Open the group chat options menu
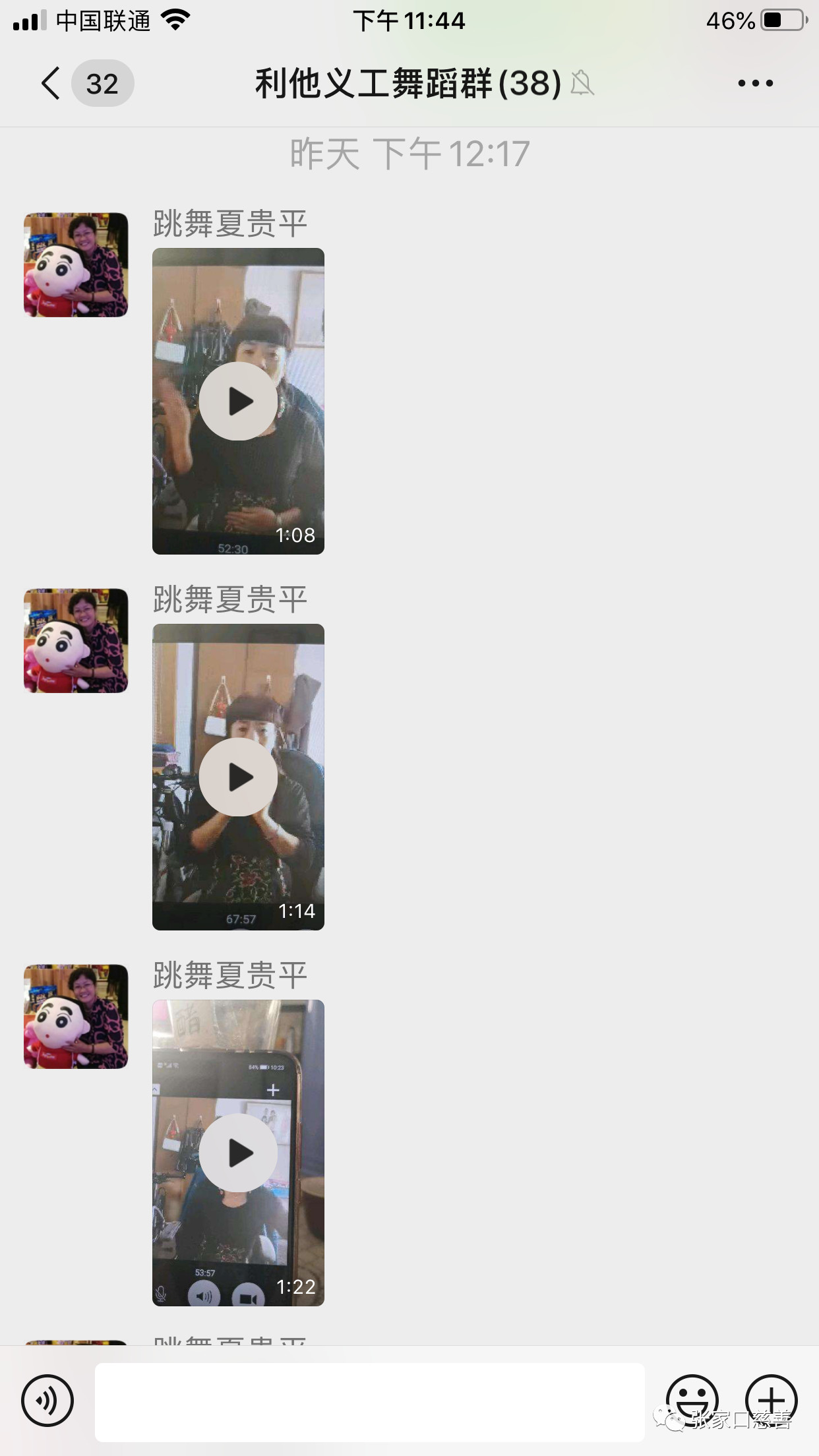The width and height of the screenshot is (819, 1456). 755,84
